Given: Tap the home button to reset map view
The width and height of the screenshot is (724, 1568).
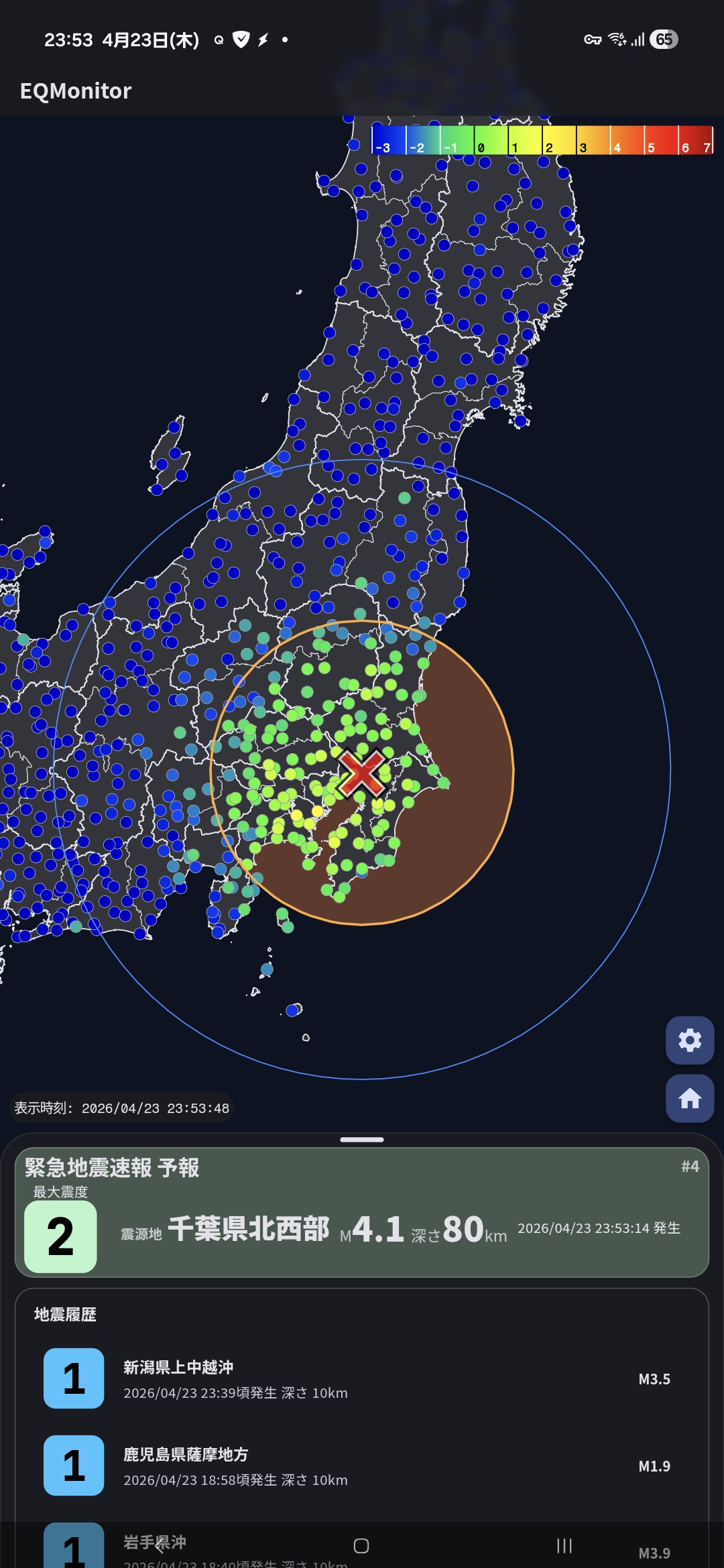Looking at the screenshot, I should (x=689, y=1098).
